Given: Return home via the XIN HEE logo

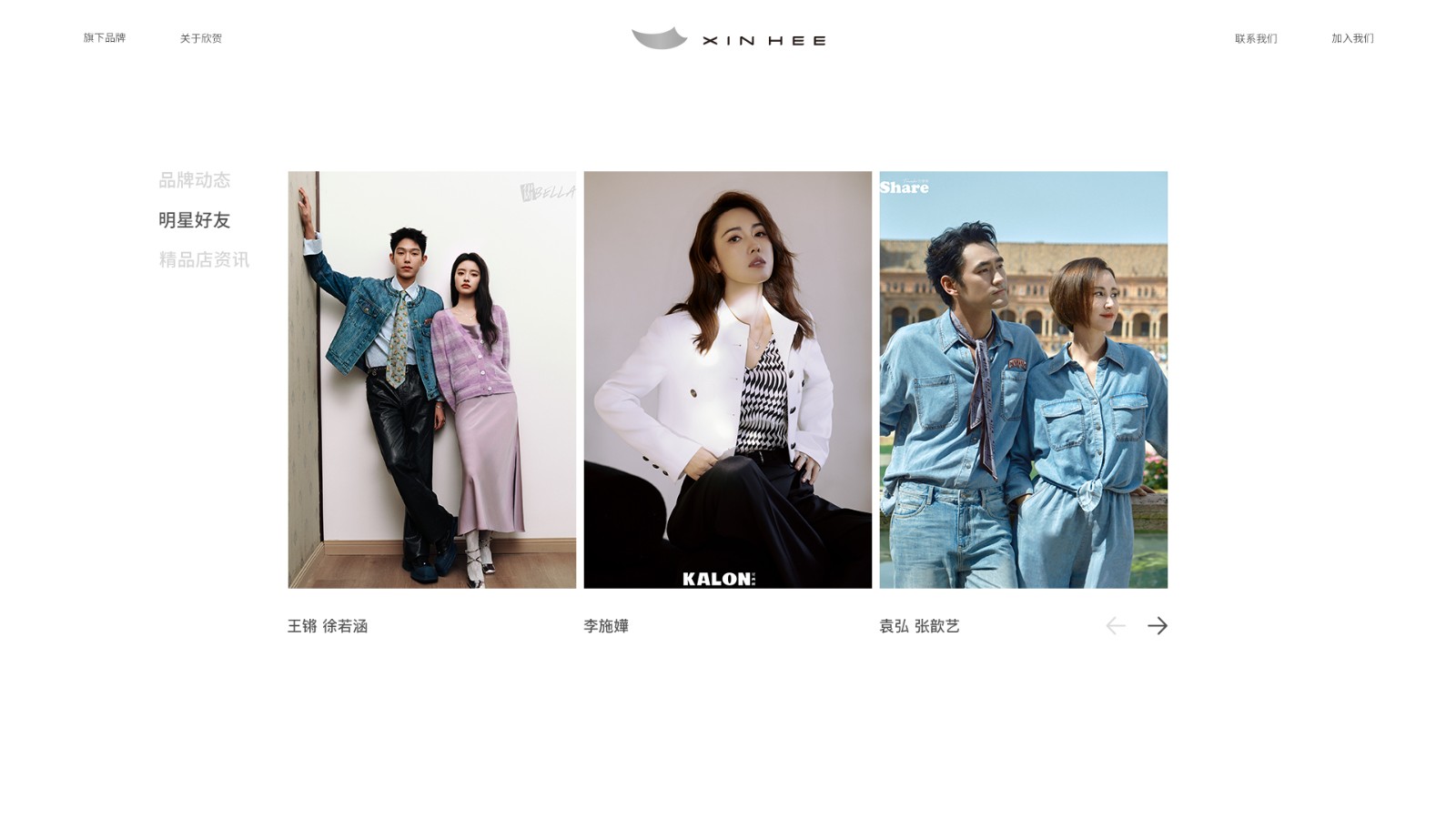Looking at the screenshot, I should 729,39.
